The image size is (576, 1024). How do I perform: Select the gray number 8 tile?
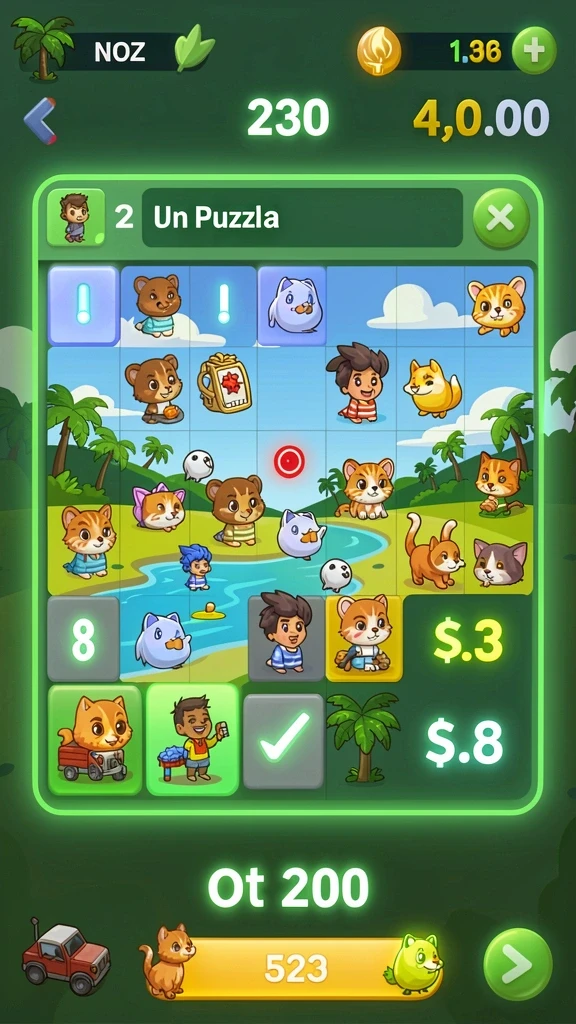(84, 639)
